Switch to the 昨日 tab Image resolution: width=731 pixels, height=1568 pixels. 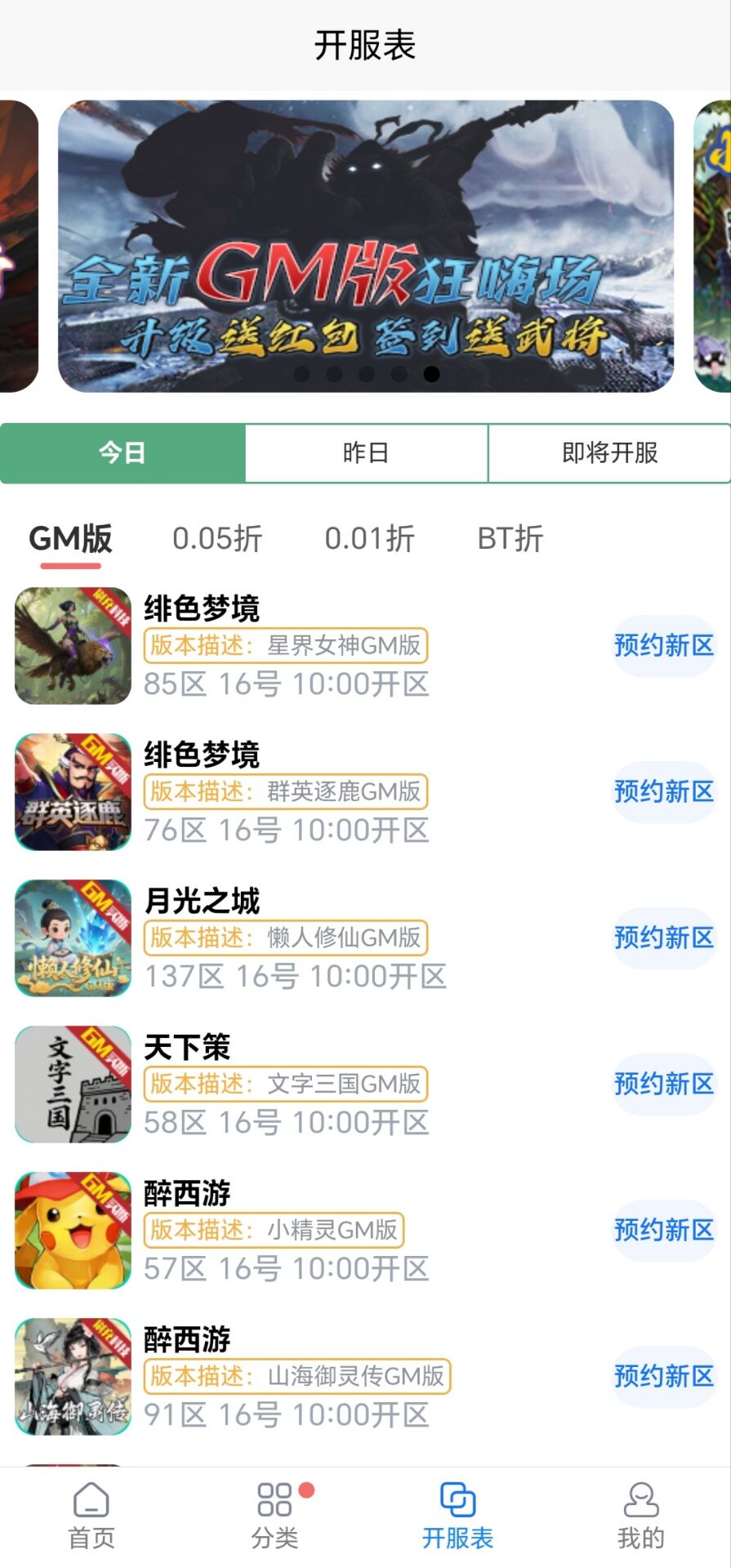point(366,453)
